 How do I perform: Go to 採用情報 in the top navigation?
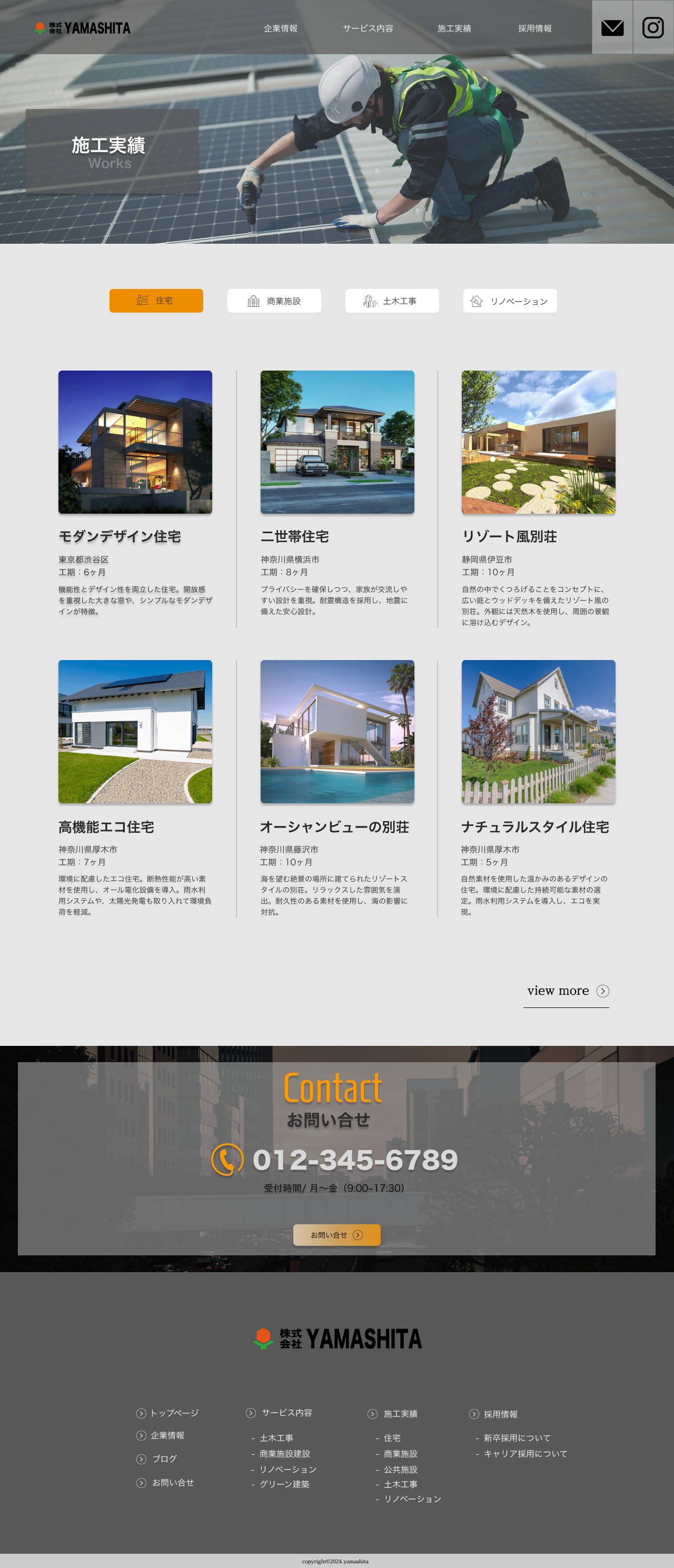pos(534,28)
